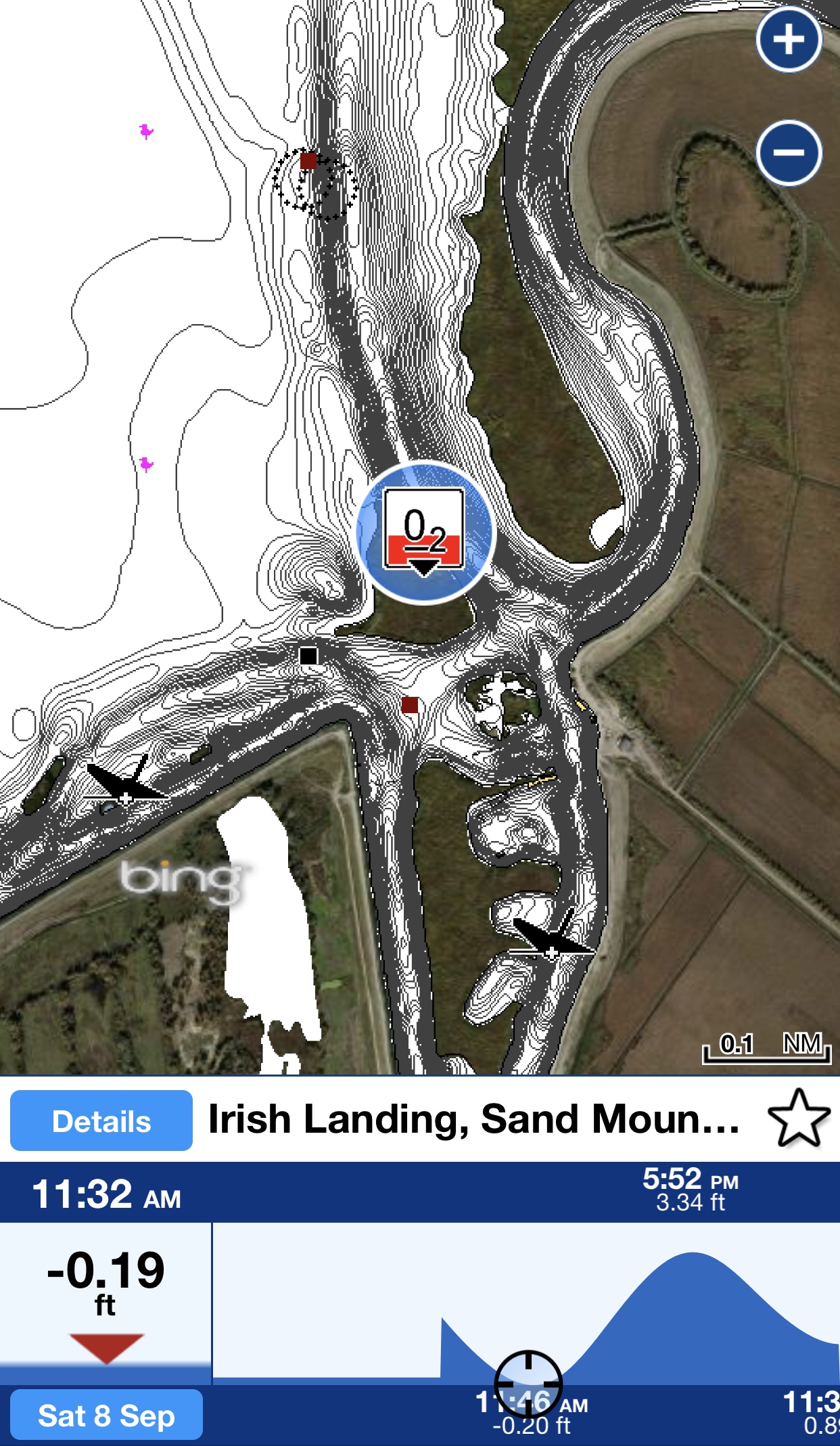Add Irish Landing to favorites with star
Screen dimensions: 840x1446
point(799,1119)
